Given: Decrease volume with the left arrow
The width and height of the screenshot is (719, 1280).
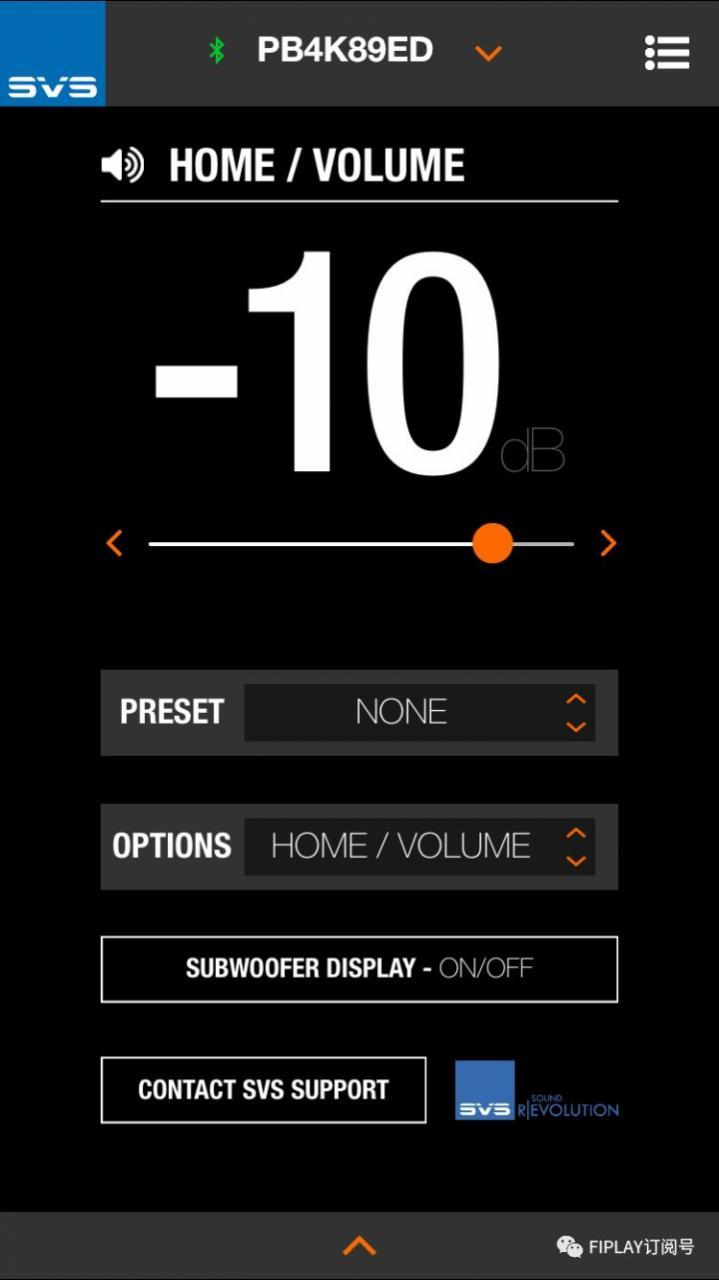Looking at the screenshot, I should tap(115, 544).
